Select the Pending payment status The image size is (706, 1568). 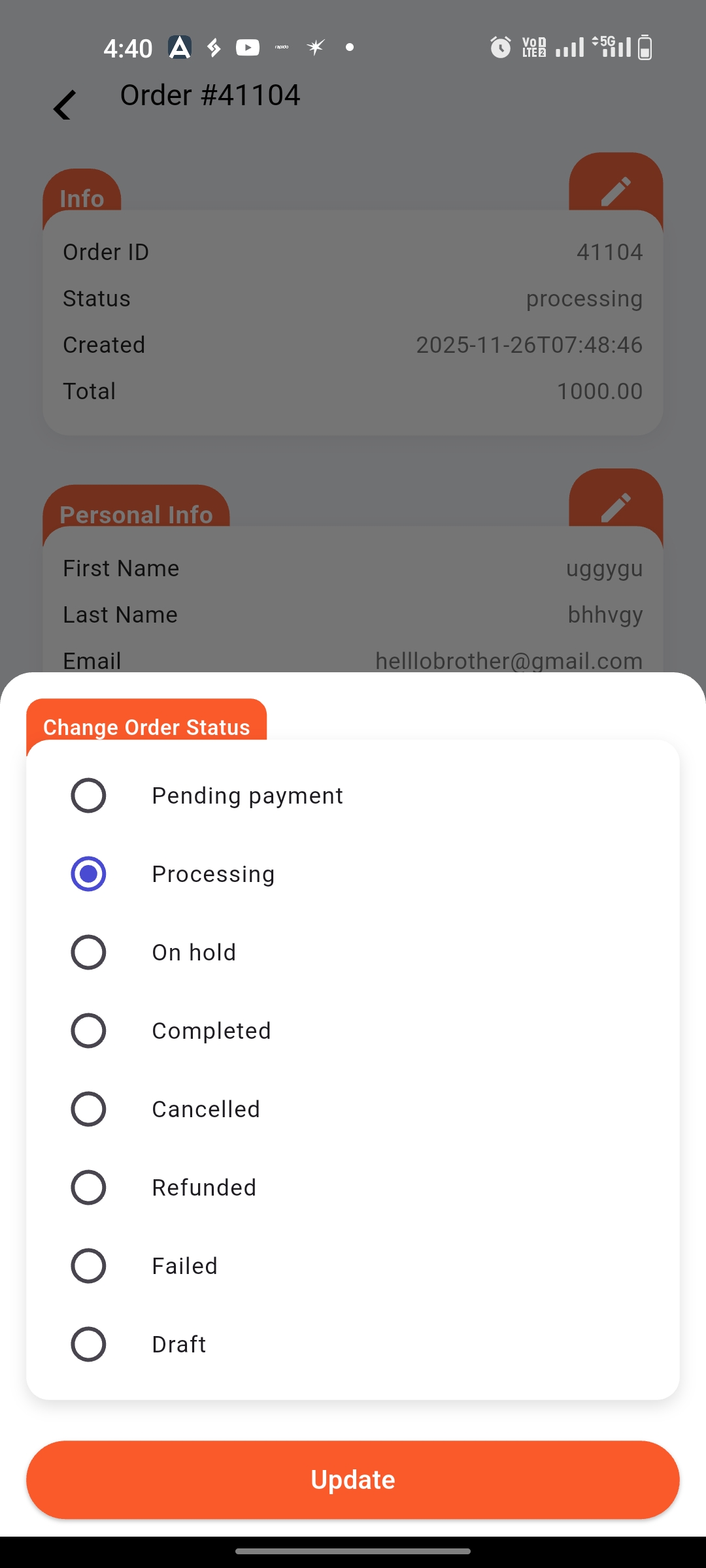pyautogui.click(x=88, y=795)
